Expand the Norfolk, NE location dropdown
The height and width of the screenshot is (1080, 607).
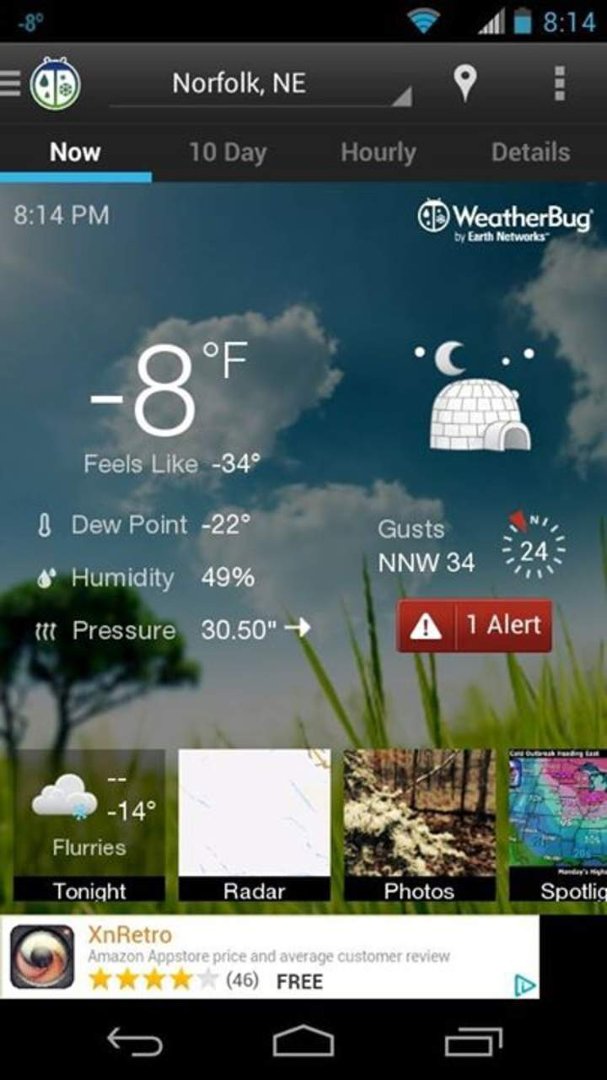coord(262,84)
